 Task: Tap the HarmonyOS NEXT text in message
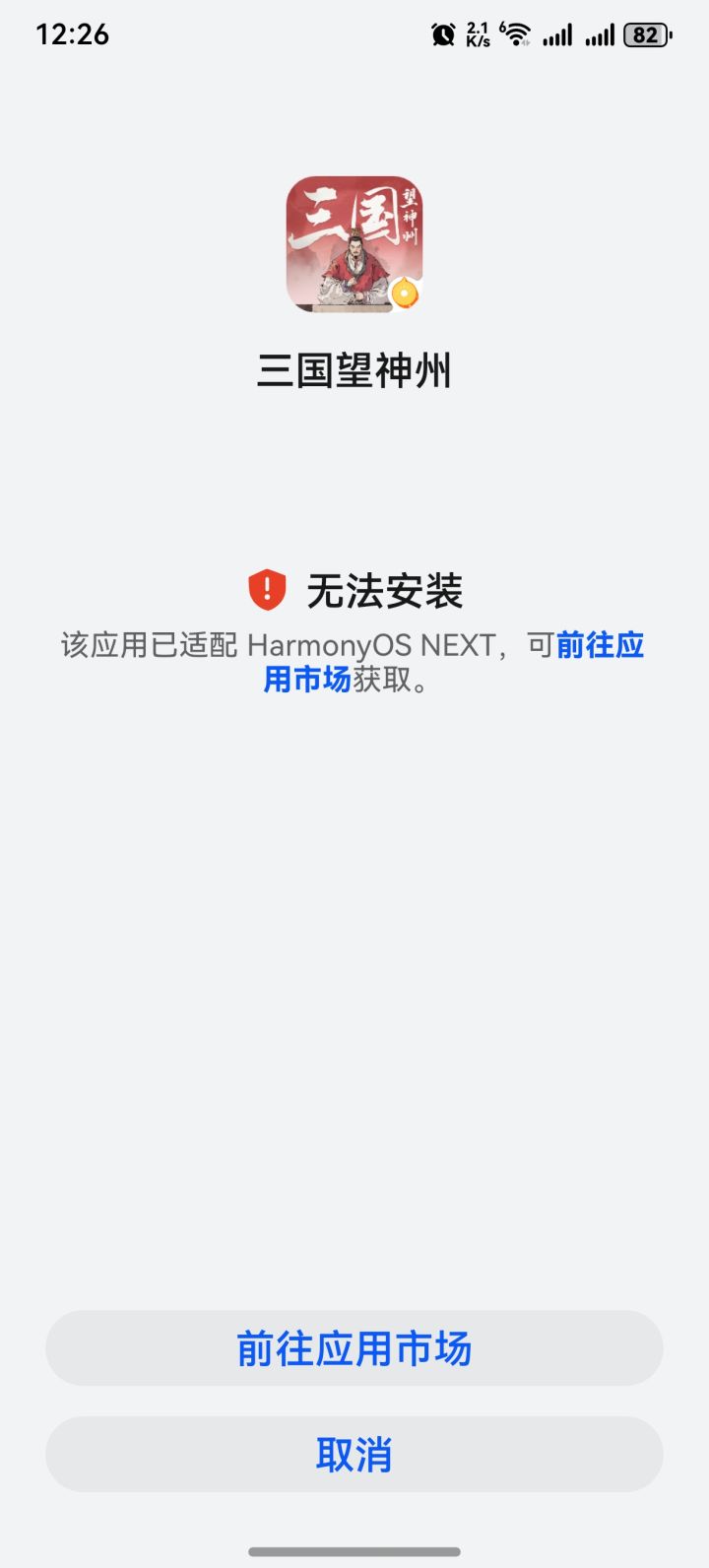click(372, 645)
